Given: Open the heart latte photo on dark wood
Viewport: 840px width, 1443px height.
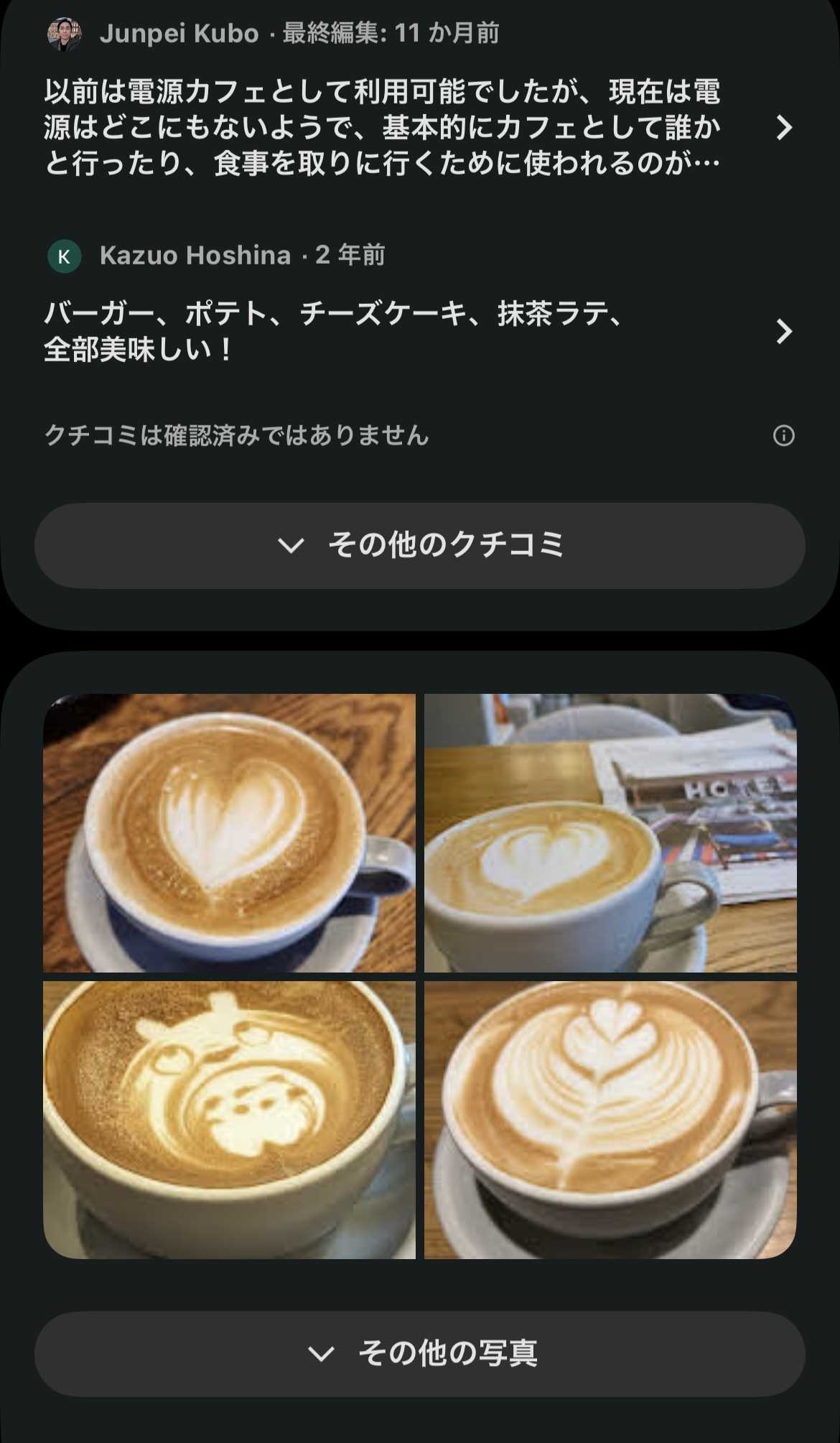Looking at the screenshot, I should [x=230, y=832].
